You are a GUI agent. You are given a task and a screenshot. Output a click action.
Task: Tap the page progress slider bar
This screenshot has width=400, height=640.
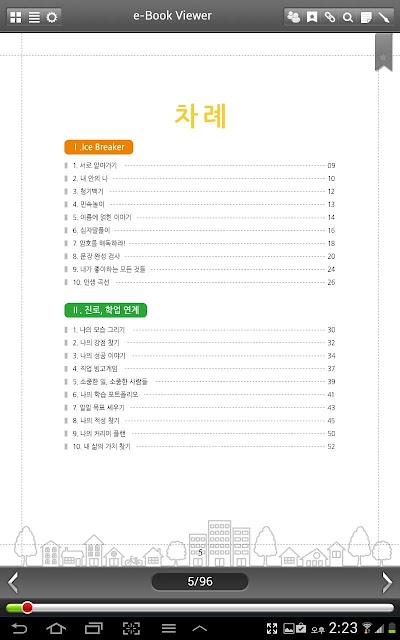point(200,608)
